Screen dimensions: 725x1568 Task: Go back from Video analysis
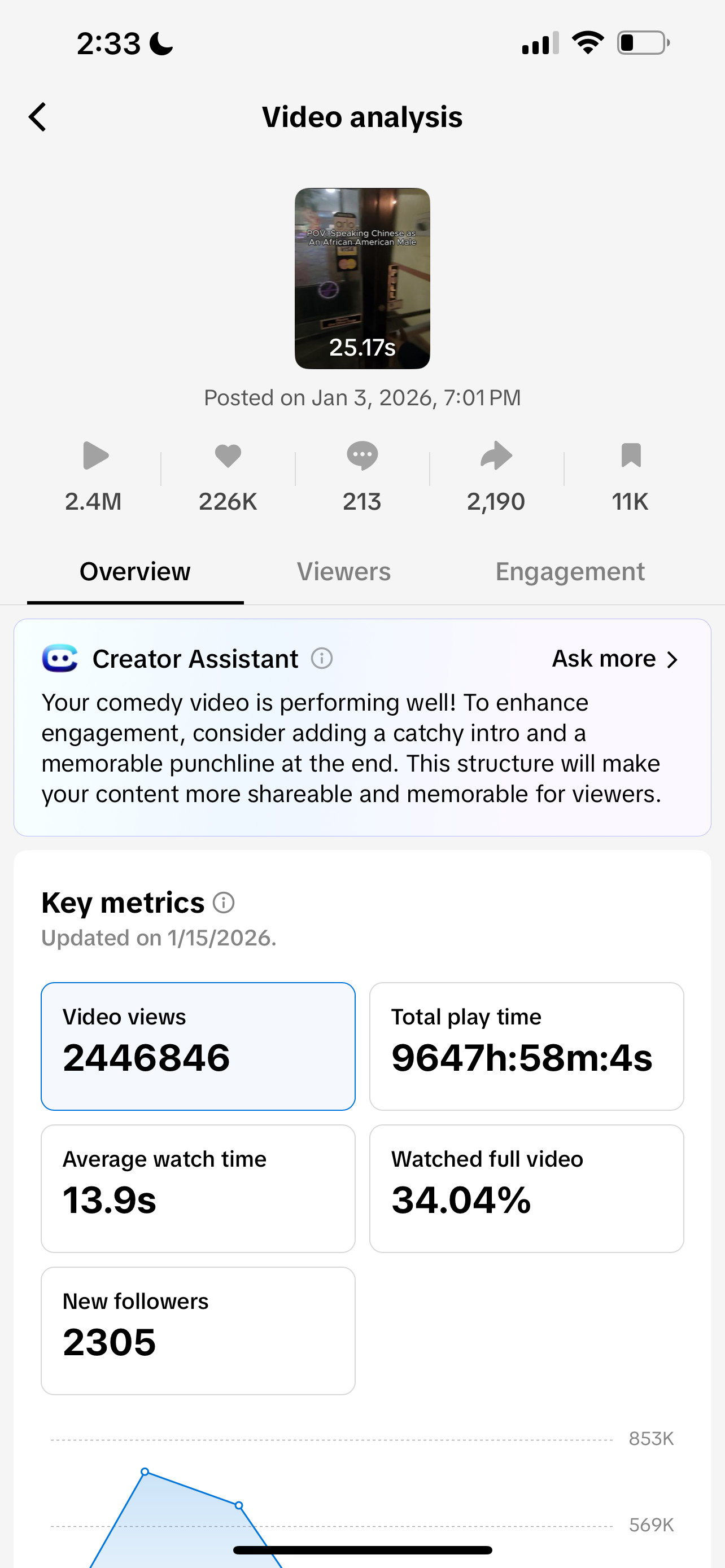coord(38,117)
